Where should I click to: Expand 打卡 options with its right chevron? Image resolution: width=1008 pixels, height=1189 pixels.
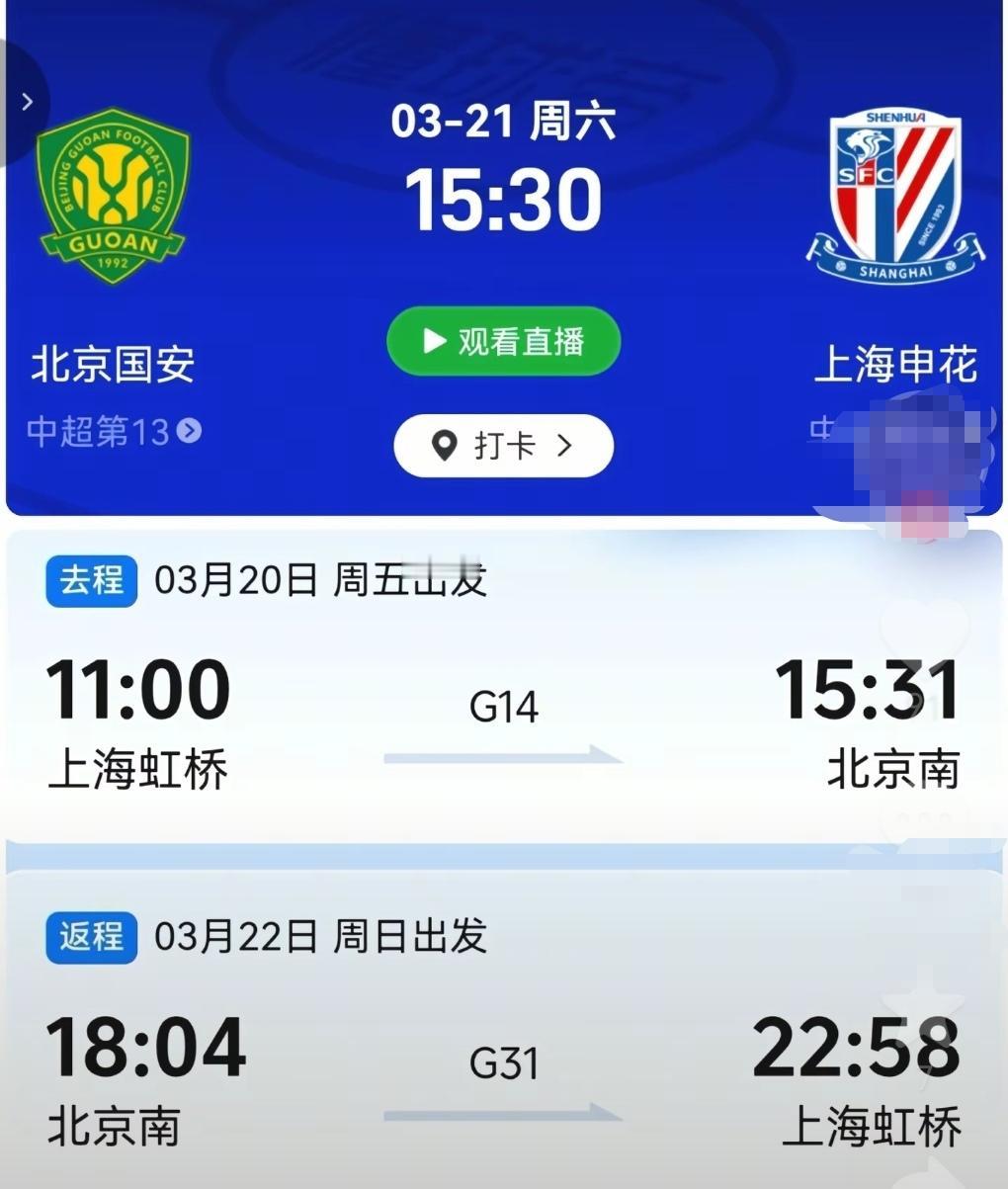click(564, 445)
